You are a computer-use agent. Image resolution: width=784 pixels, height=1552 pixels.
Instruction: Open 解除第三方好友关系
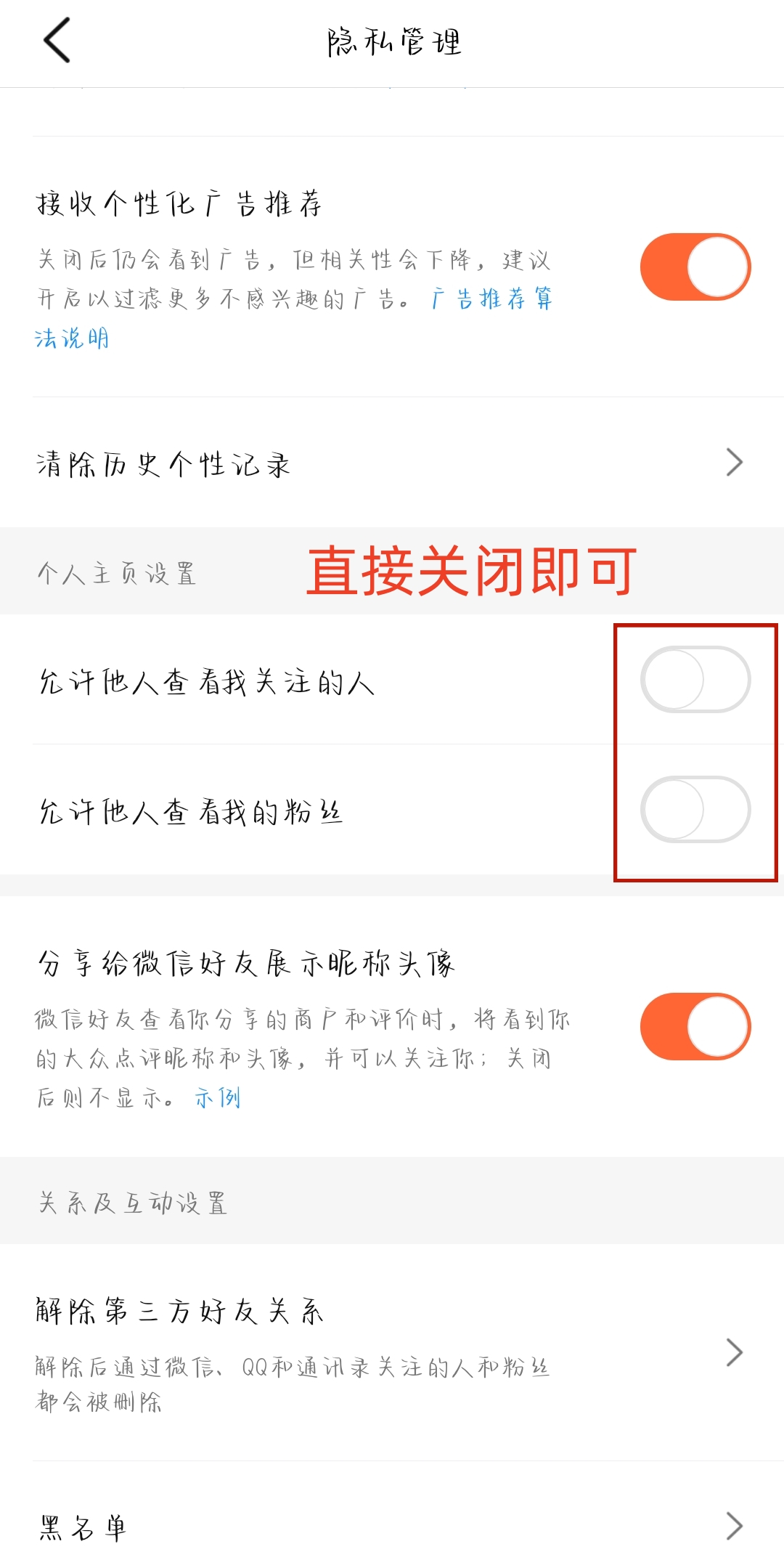coord(392,1352)
